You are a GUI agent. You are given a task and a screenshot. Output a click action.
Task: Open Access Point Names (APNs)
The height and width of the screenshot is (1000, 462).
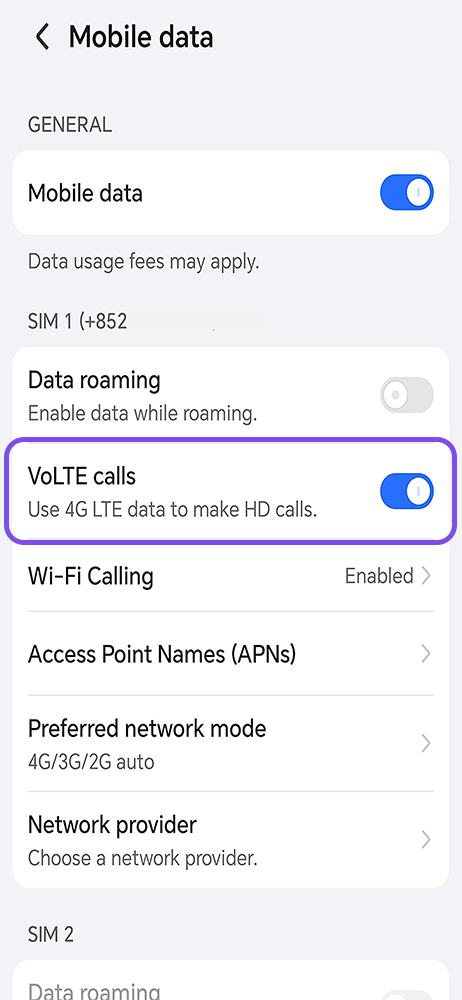point(231,654)
